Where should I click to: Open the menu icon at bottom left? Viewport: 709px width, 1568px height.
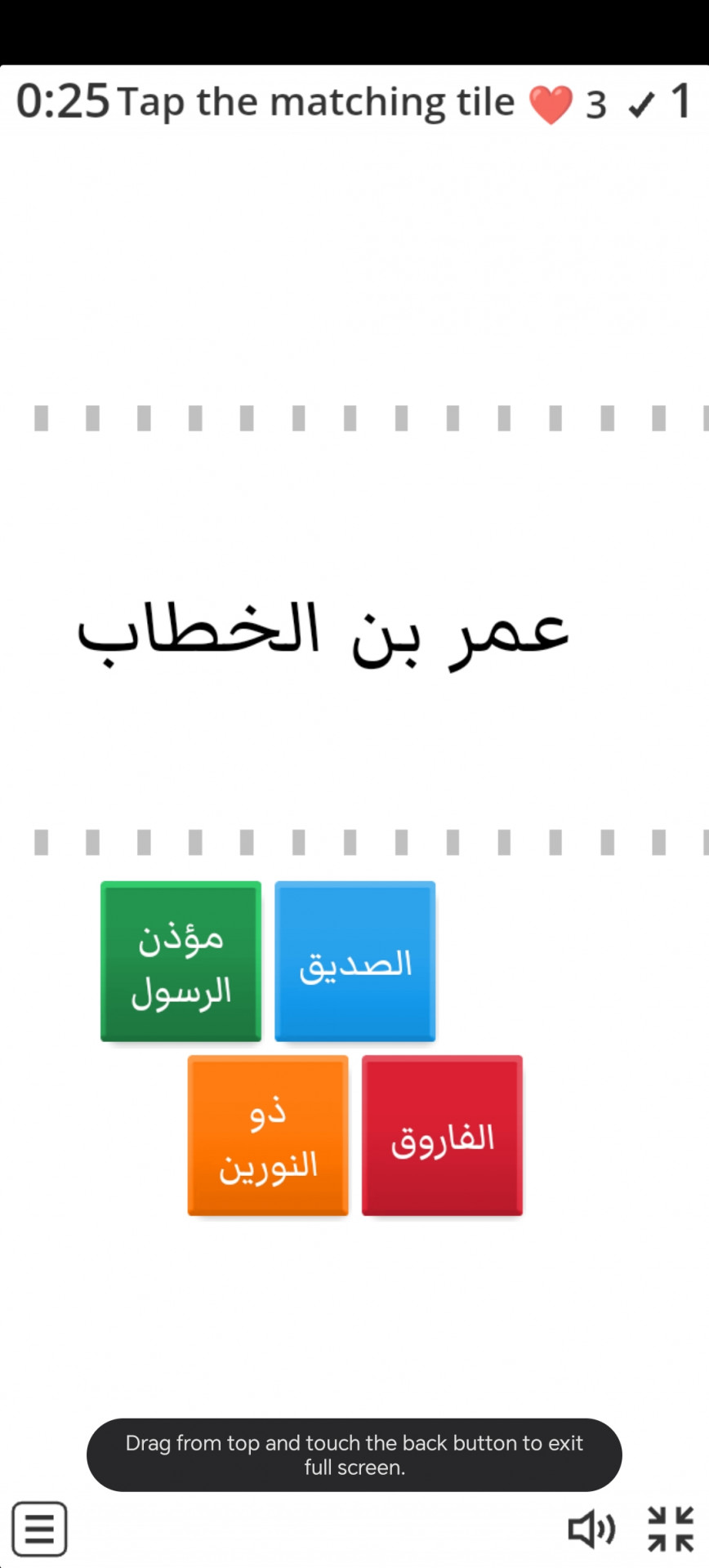[39, 1528]
